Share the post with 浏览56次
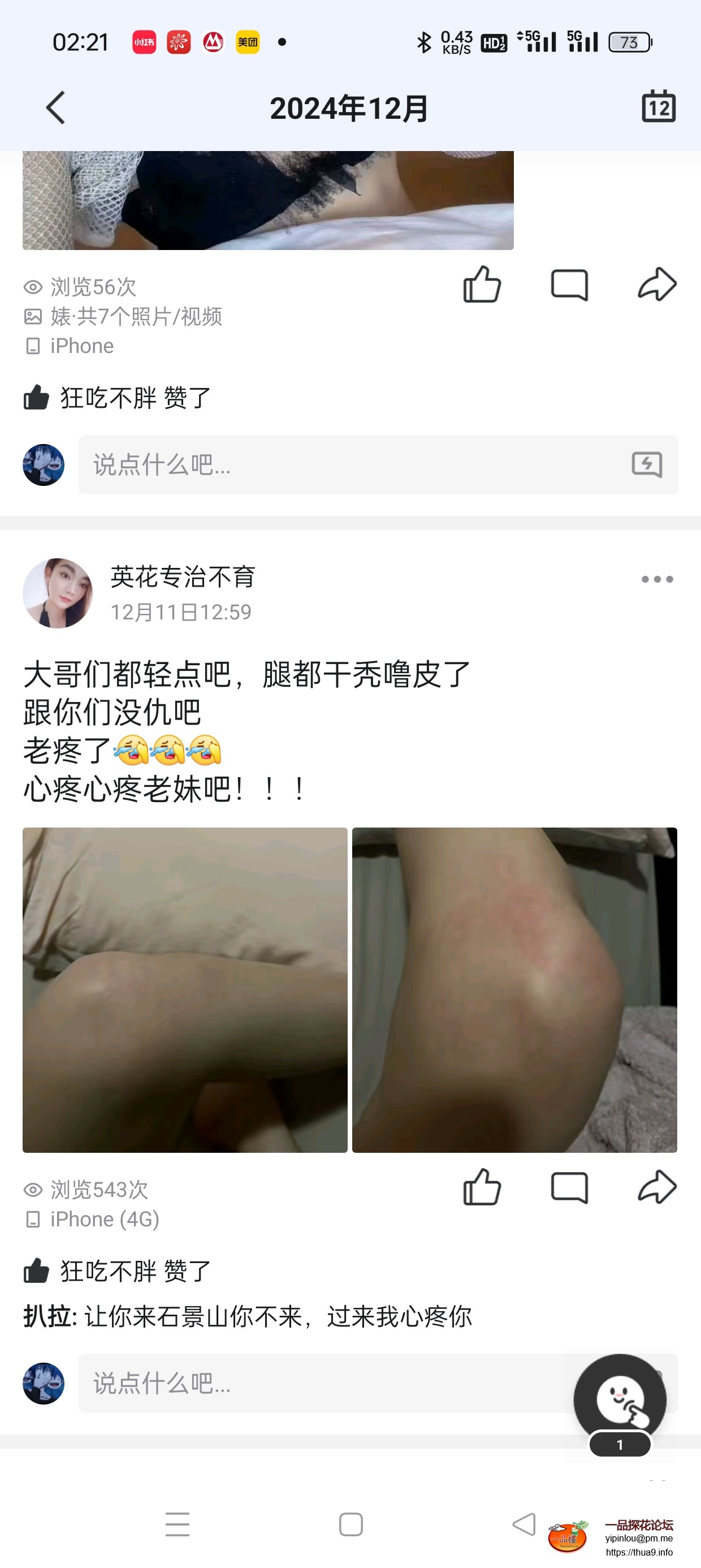This screenshot has height=1568, width=701. click(x=657, y=285)
